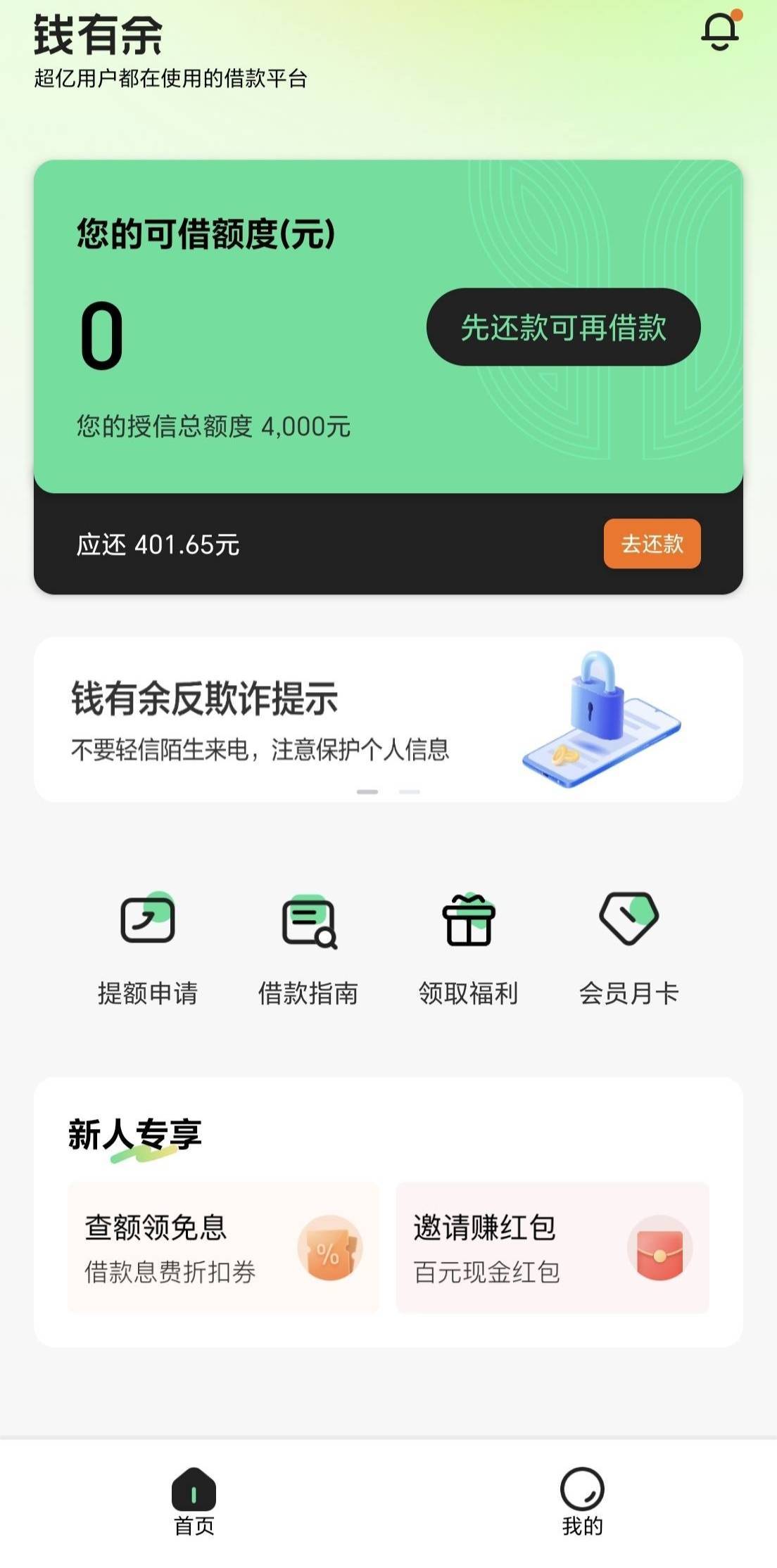Open the 查额领免息 card

point(223,1248)
